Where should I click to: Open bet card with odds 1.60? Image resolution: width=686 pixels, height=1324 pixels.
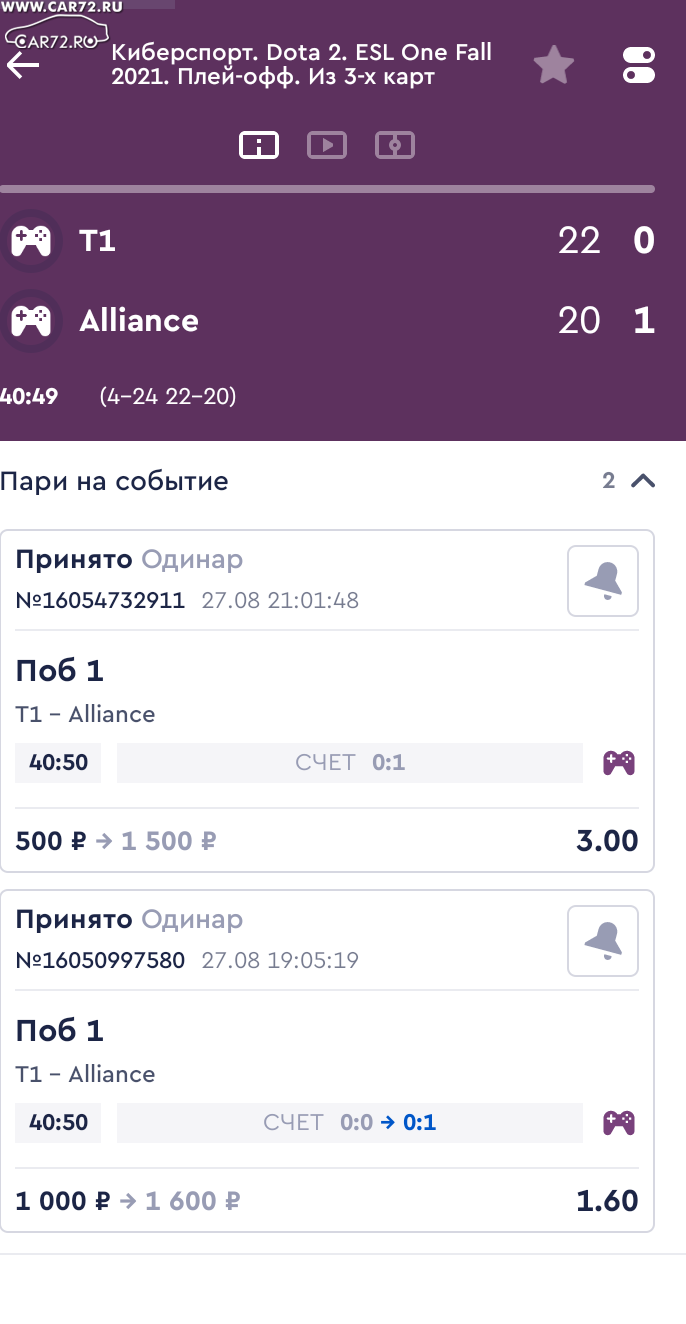tap(327, 1061)
